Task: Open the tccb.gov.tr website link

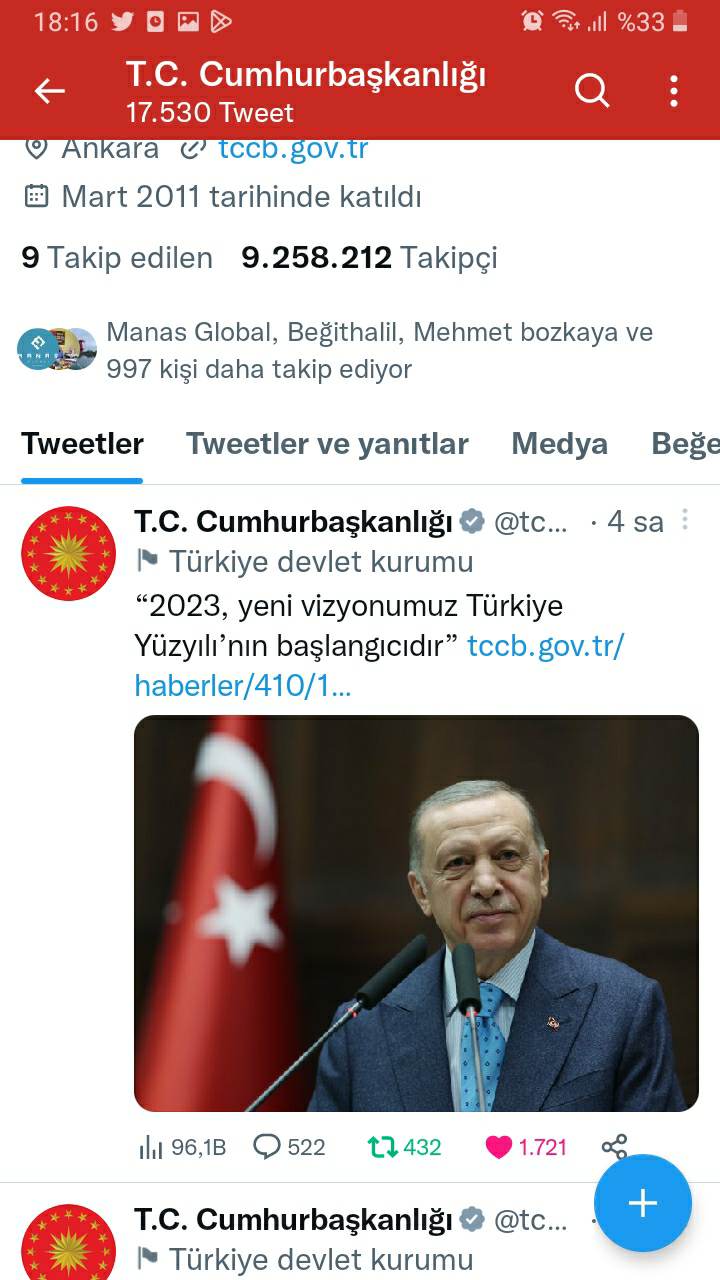Action: tap(292, 149)
